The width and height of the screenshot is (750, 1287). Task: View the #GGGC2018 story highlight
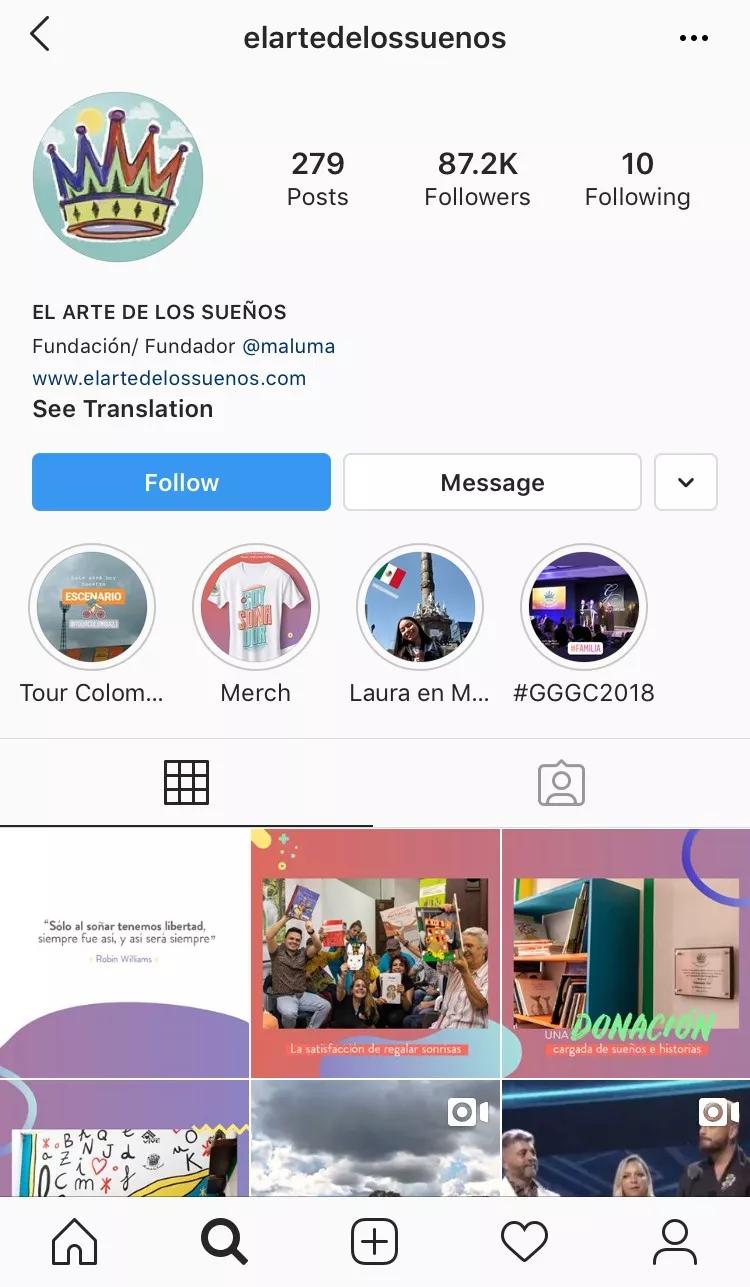(x=584, y=608)
